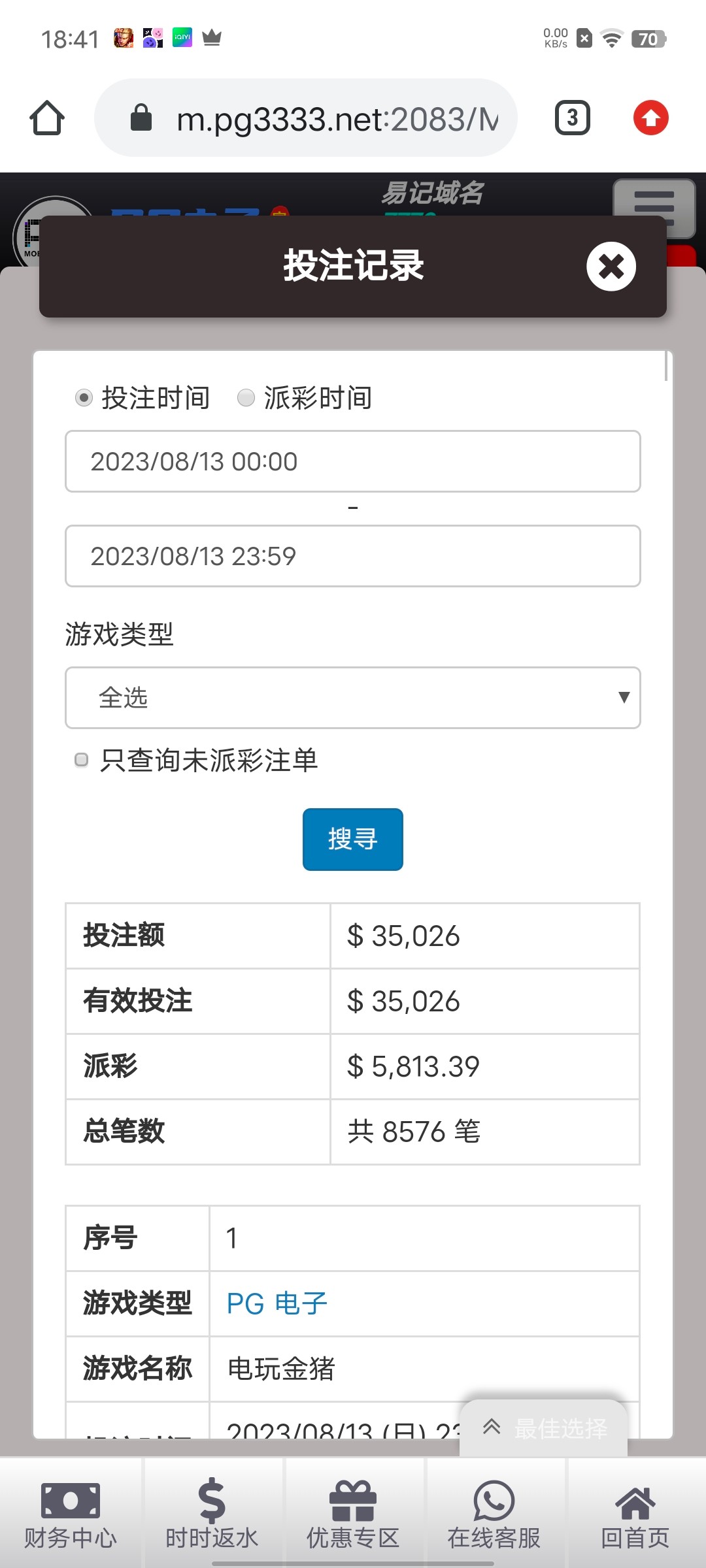The image size is (706, 1568).
Task: Tap the 最佳选择 floating button
Action: [x=544, y=1428]
